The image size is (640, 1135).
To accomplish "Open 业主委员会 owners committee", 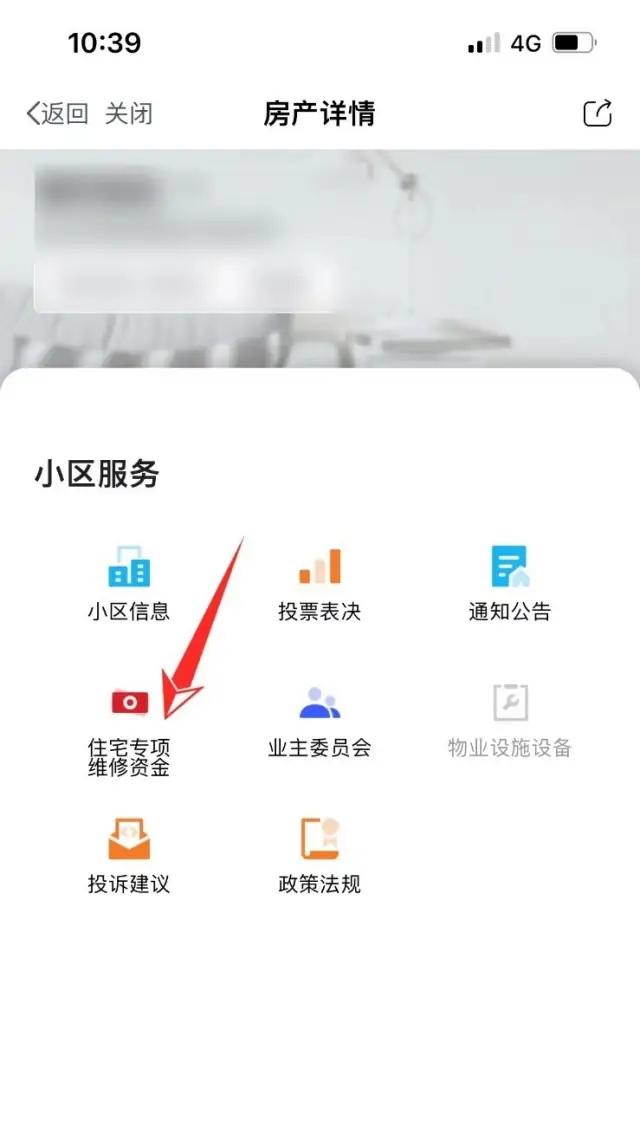I will coord(319,718).
